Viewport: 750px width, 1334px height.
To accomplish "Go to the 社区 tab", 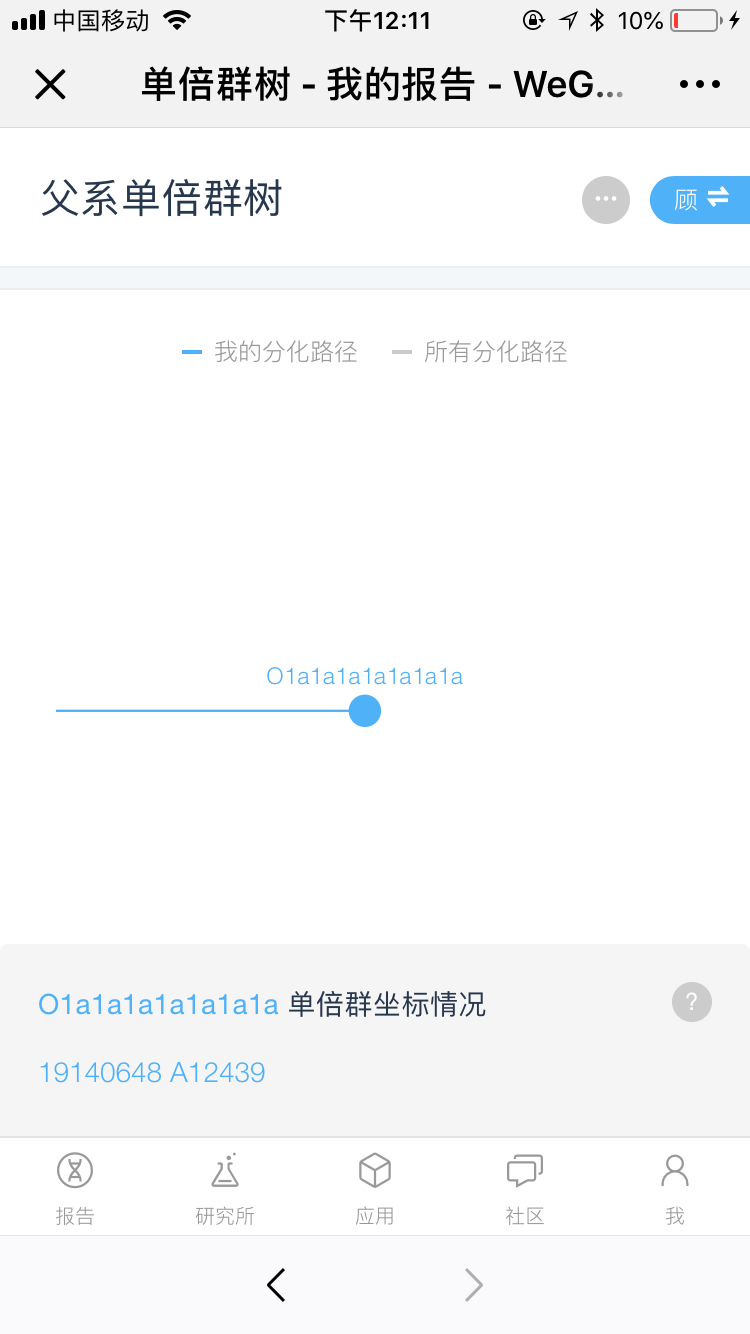I will 525,1187.
